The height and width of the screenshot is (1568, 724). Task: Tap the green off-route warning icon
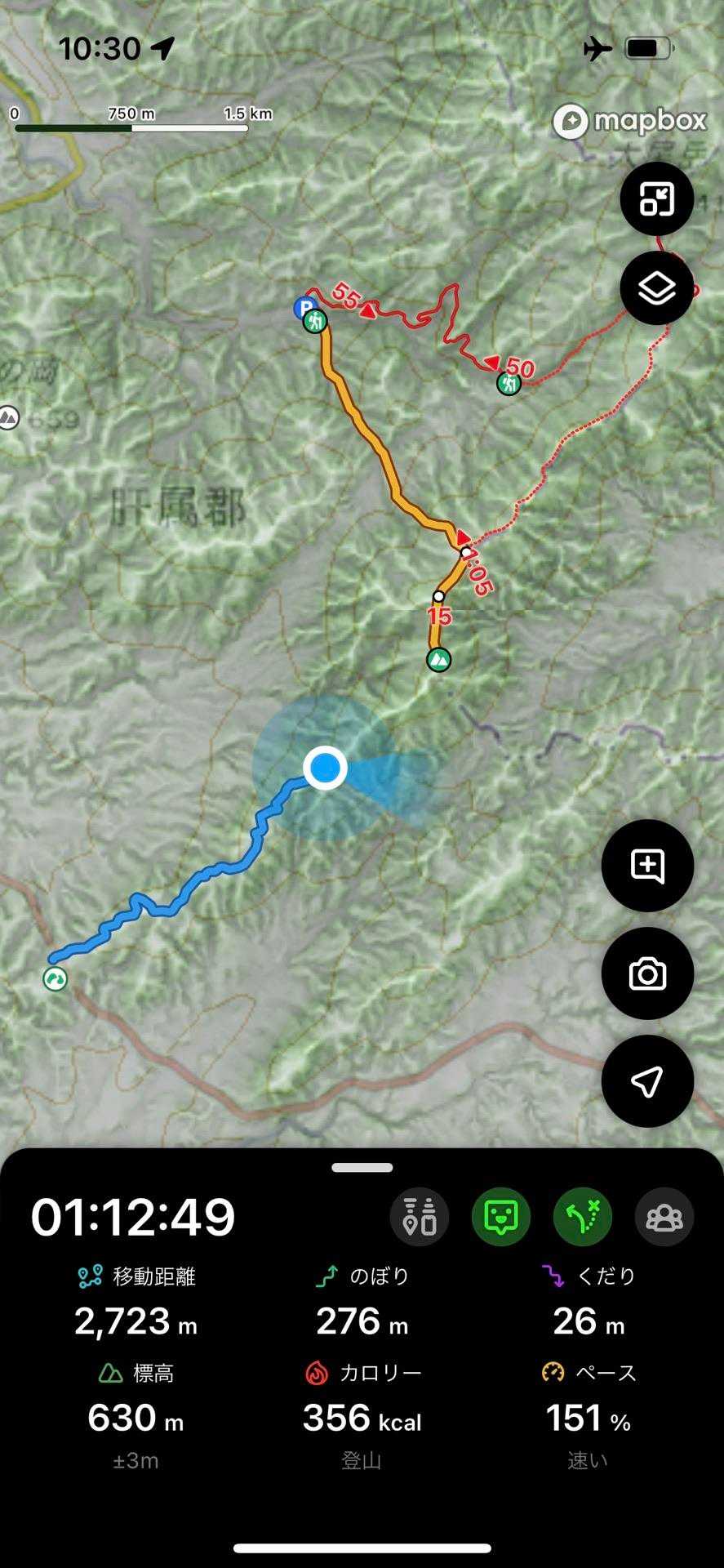pos(583,1217)
